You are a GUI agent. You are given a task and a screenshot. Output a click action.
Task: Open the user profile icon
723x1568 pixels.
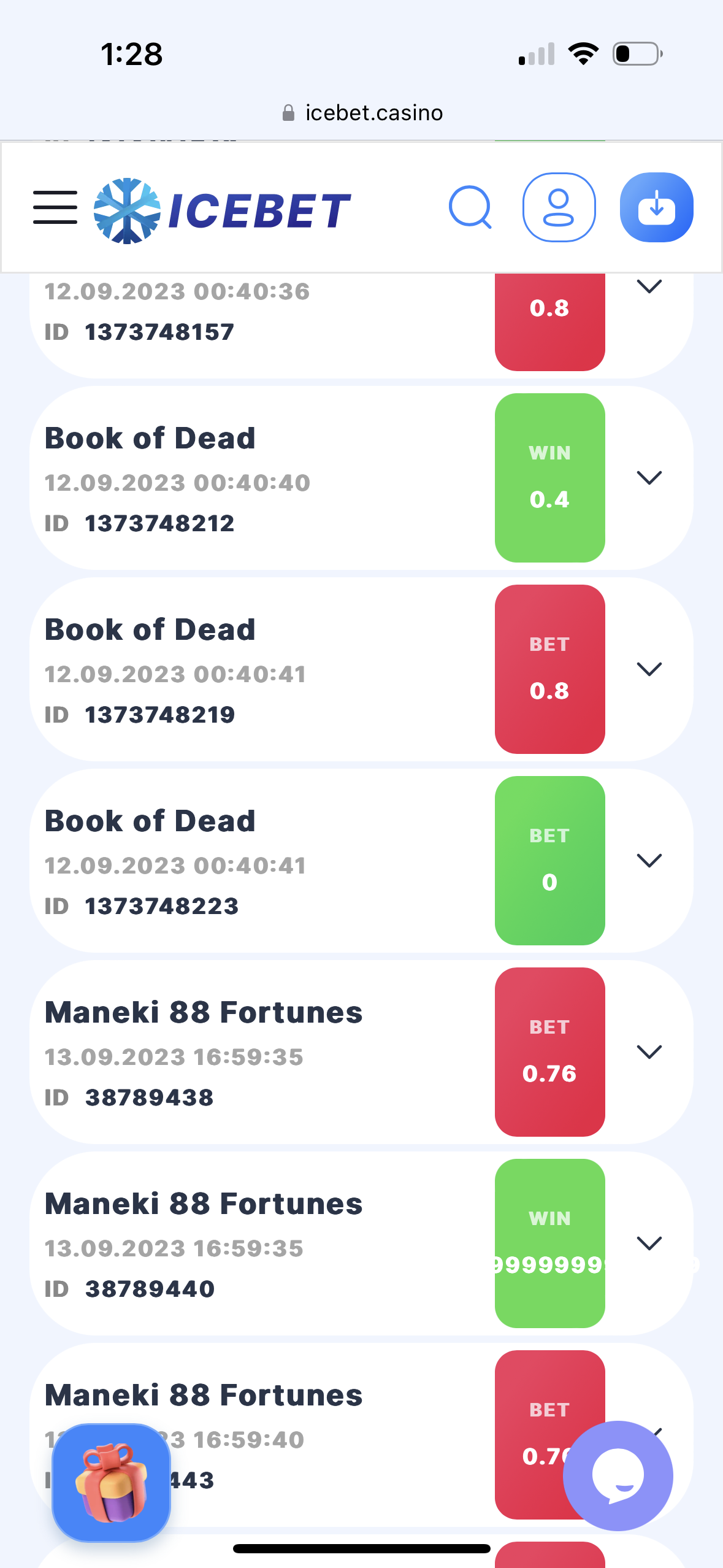point(559,207)
